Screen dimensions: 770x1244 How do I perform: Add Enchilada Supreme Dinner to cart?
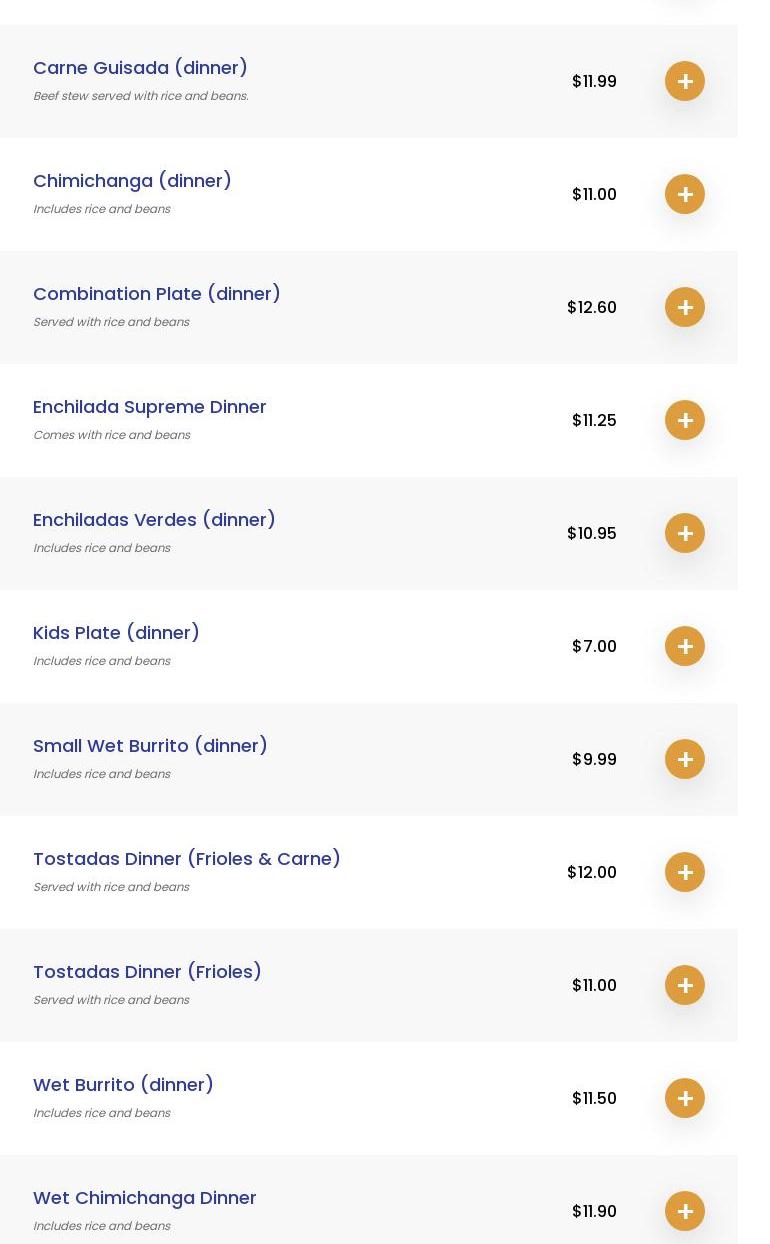coord(685,420)
